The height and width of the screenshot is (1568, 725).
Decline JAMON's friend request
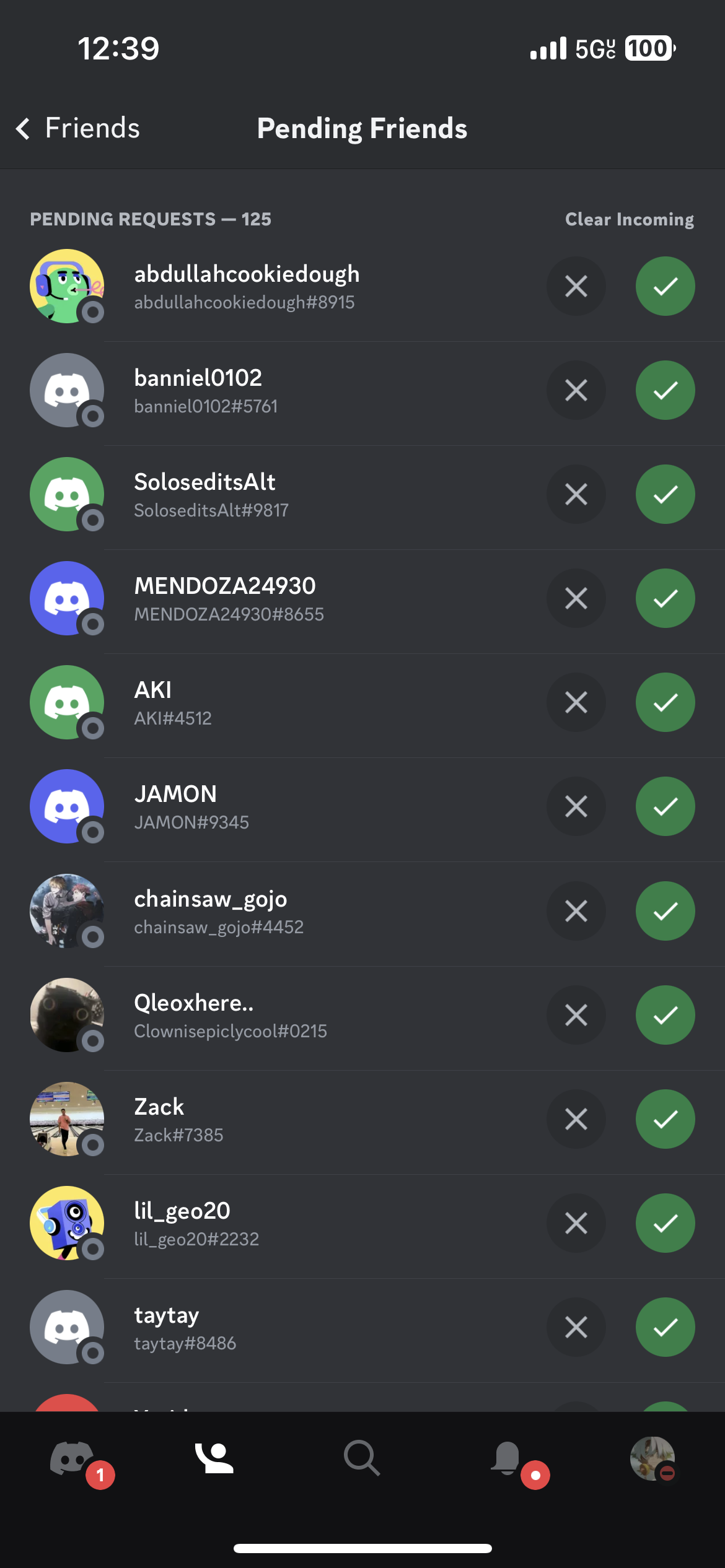576,806
